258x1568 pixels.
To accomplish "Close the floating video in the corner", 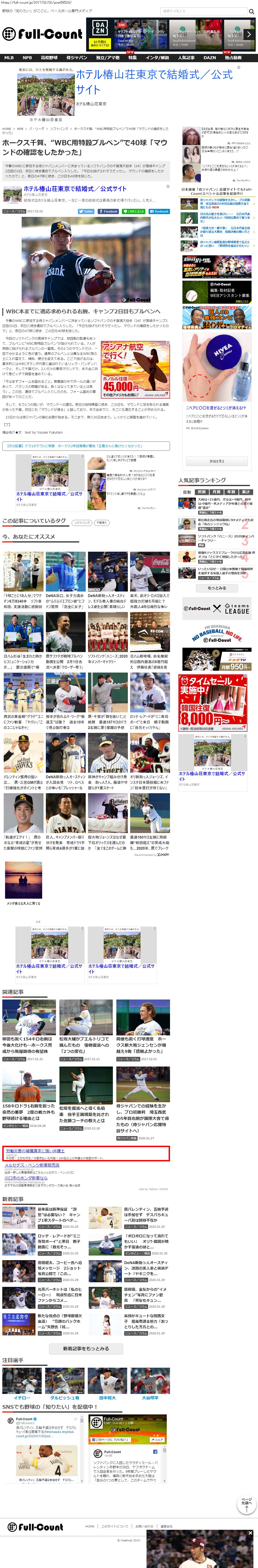I will pos(250,1533).
